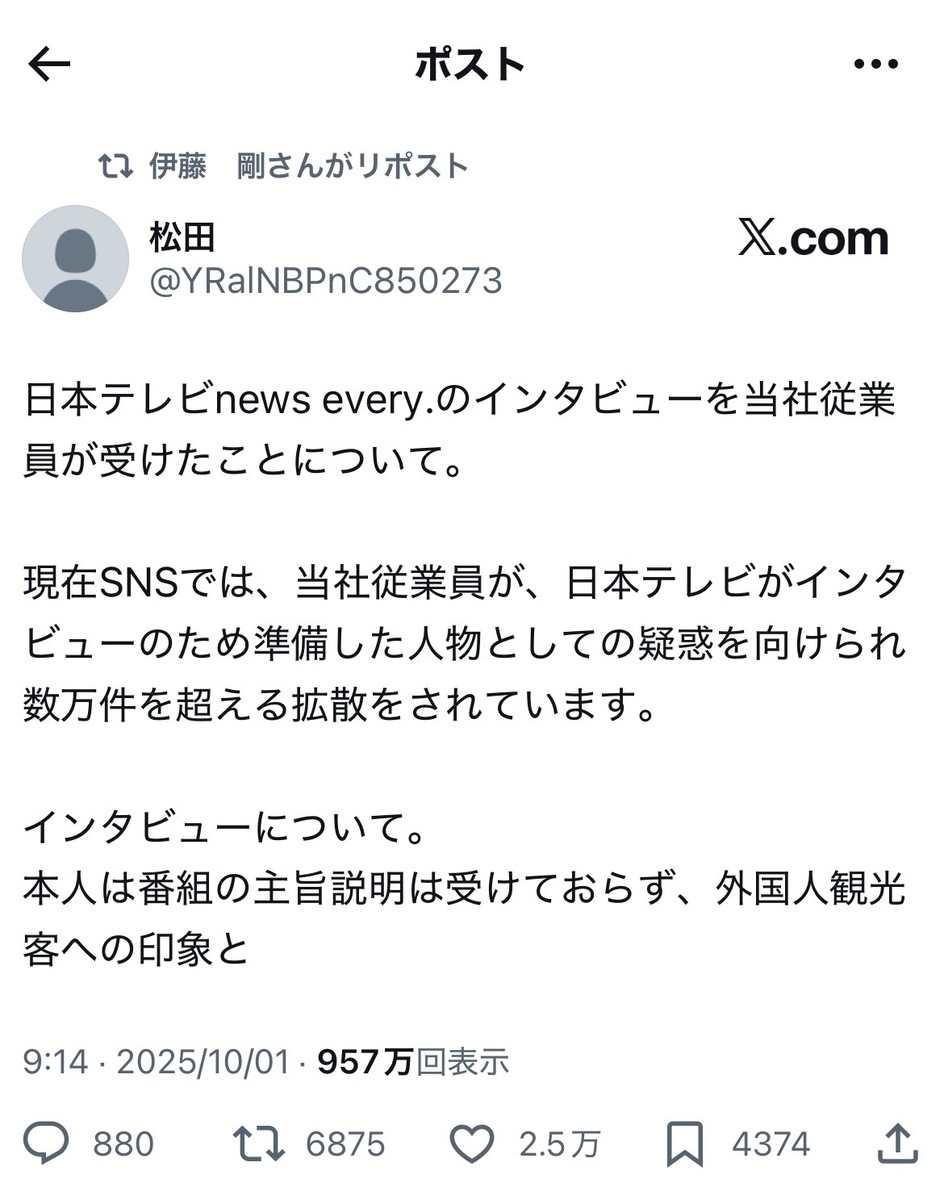Repost this post by 松田
The width and height of the screenshot is (944, 1200).
coord(258,1143)
